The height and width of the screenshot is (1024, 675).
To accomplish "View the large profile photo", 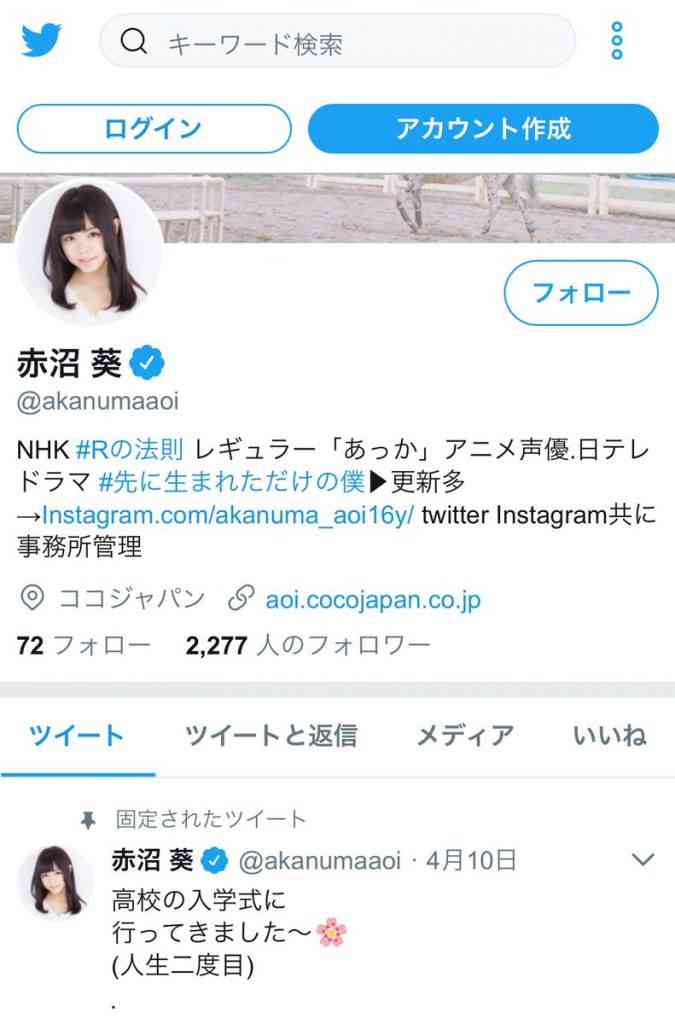I will [88, 252].
